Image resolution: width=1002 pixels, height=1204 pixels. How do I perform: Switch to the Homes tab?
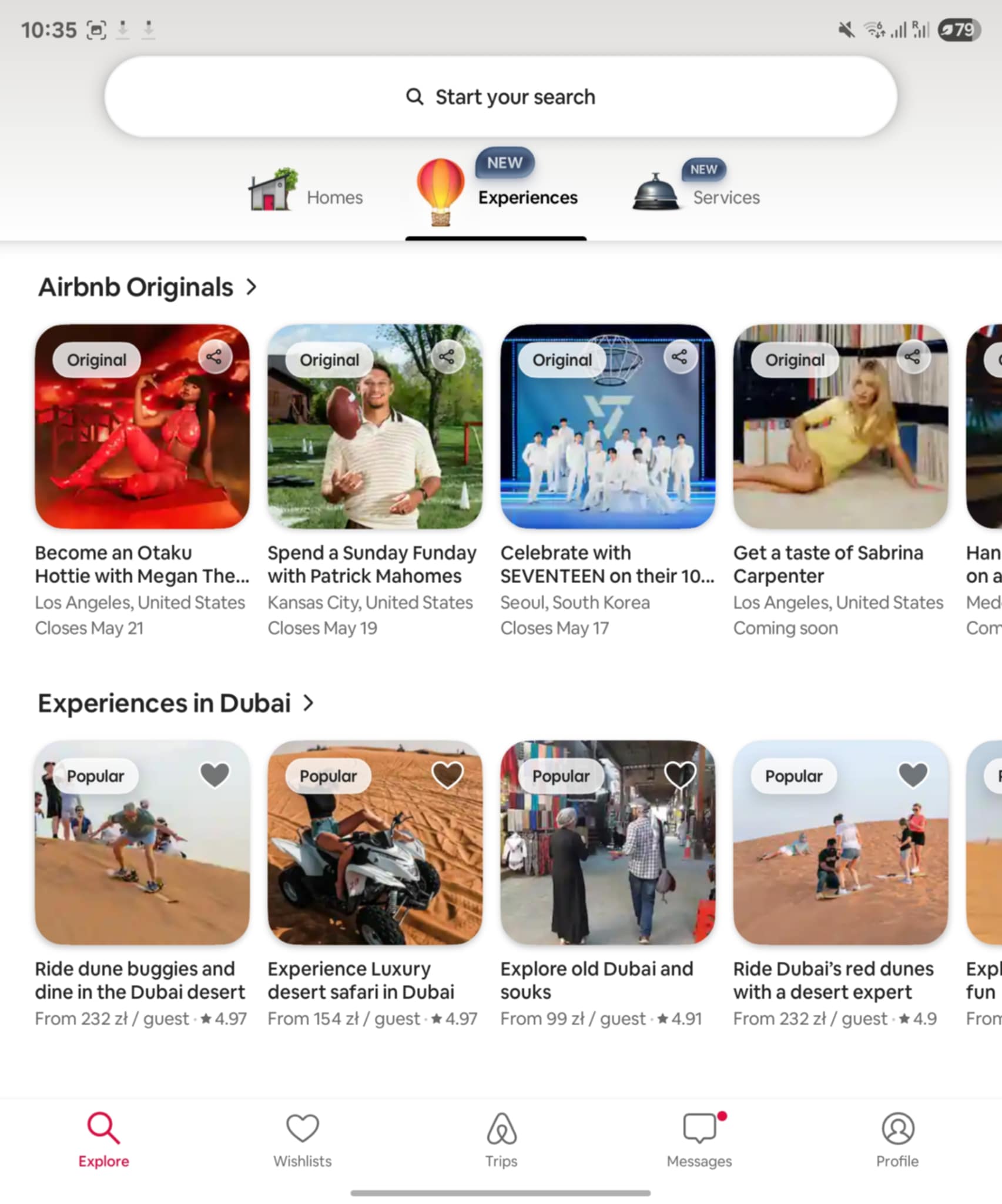[306, 194]
